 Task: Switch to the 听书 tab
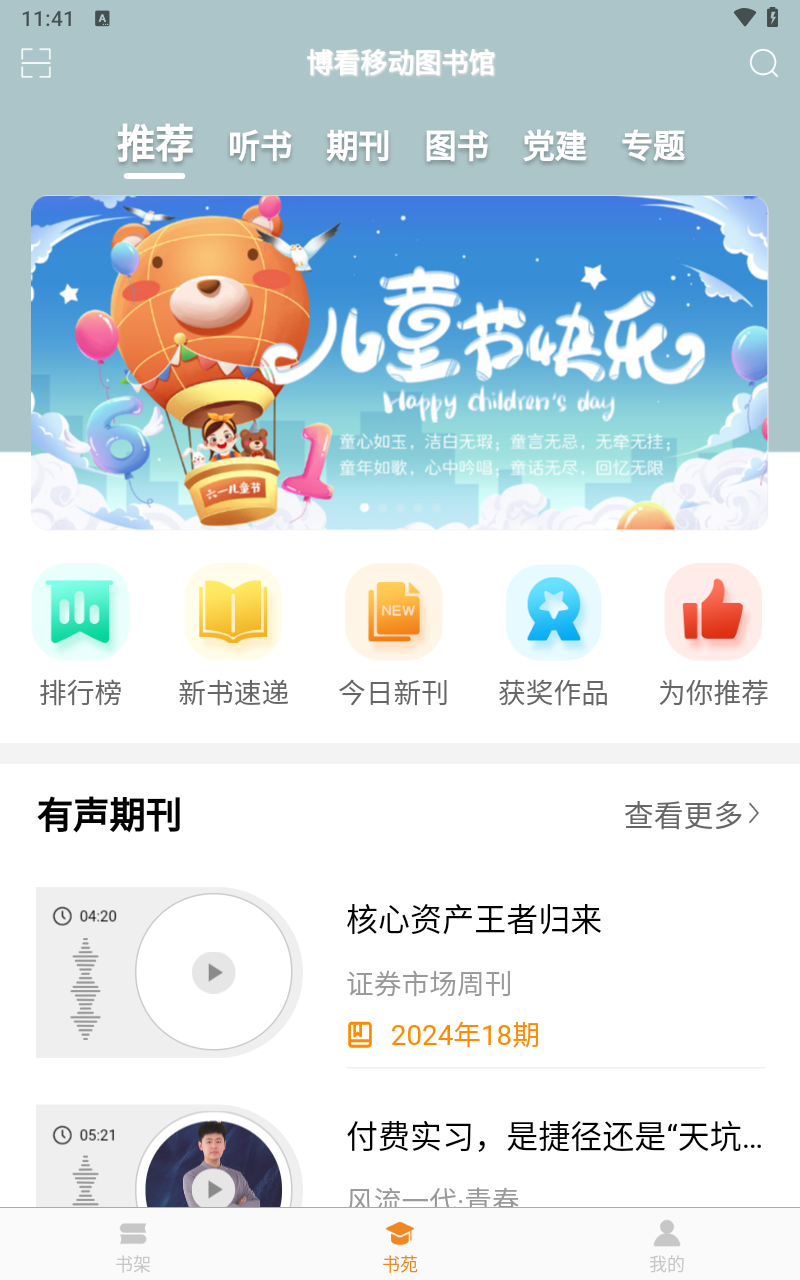259,146
